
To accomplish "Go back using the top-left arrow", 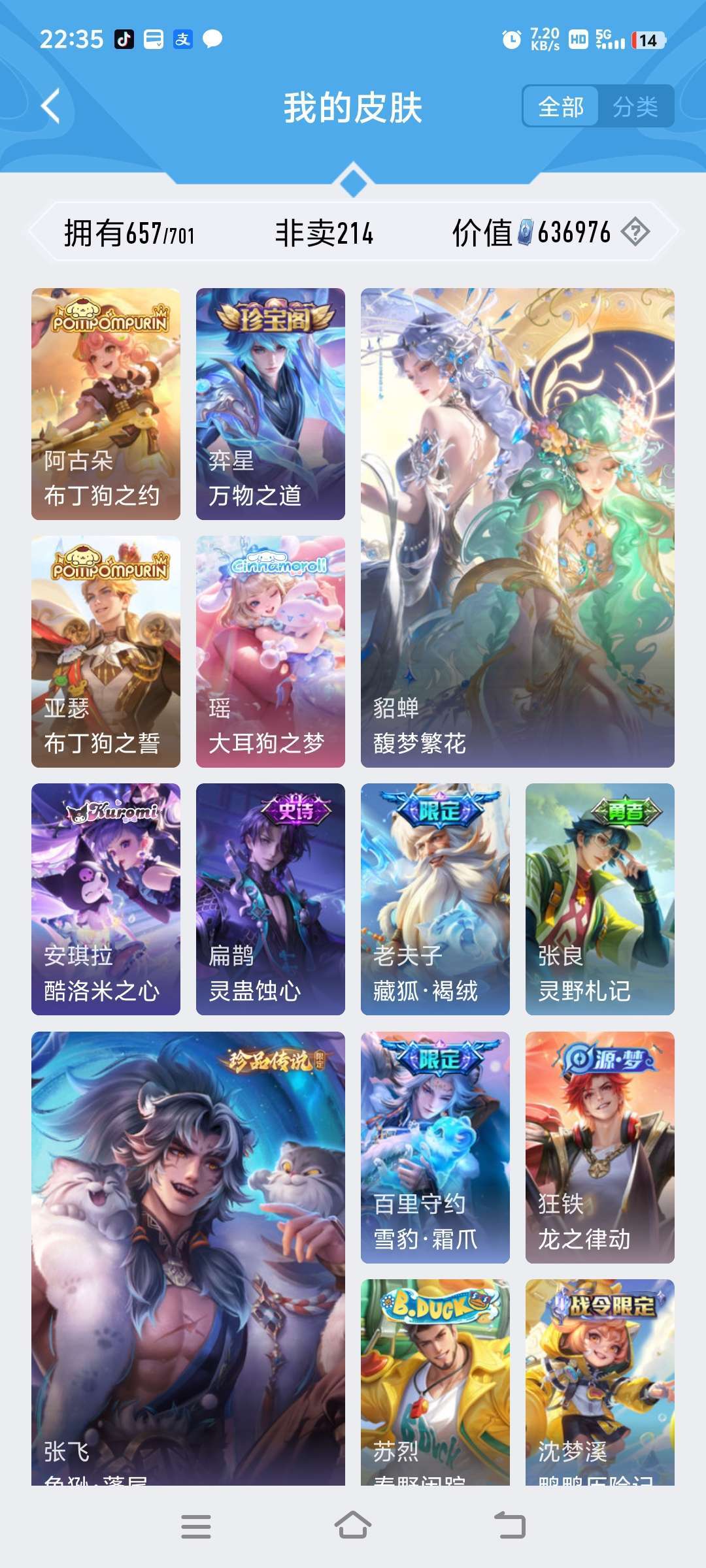I will point(51,106).
